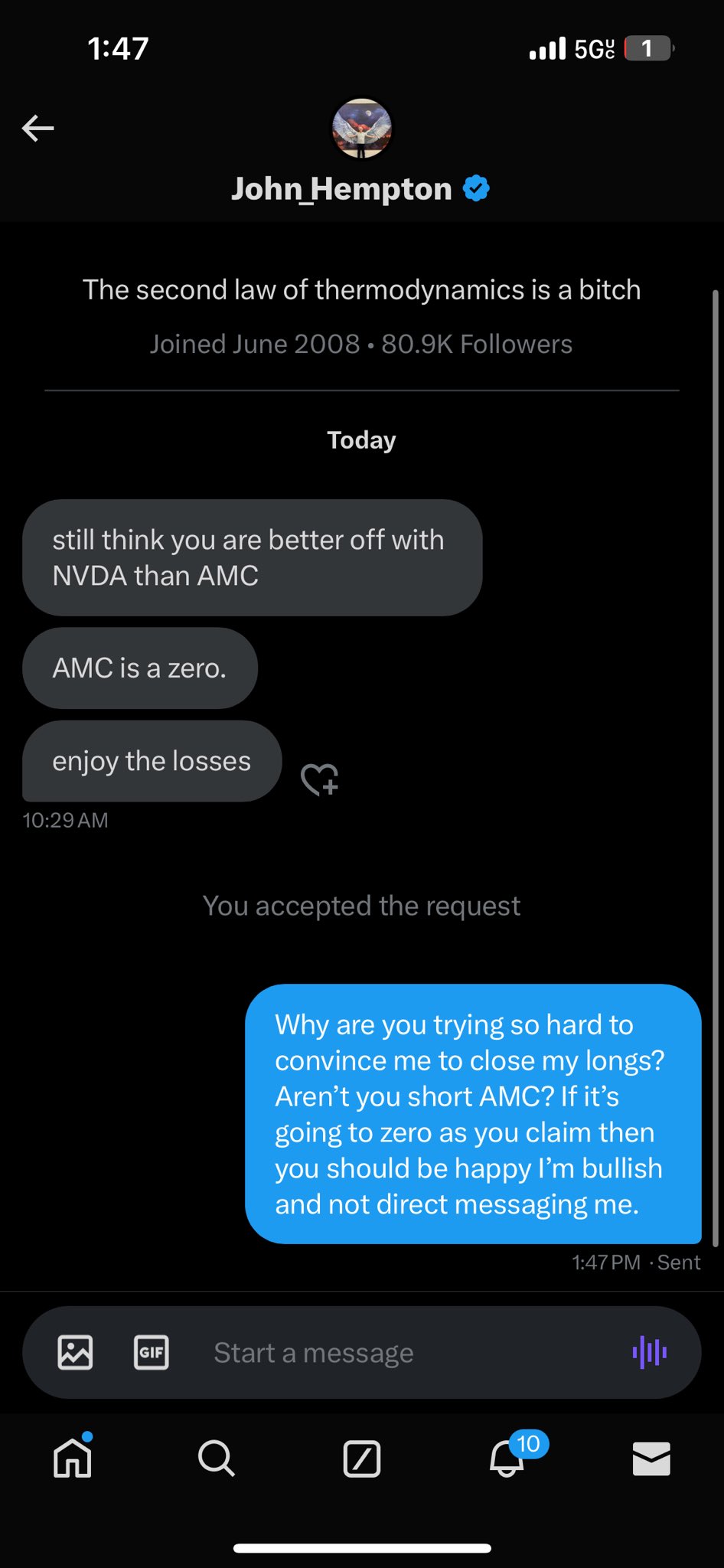Image resolution: width=724 pixels, height=1568 pixels.
Task: Record a voice message
Action: (x=649, y=1352)
